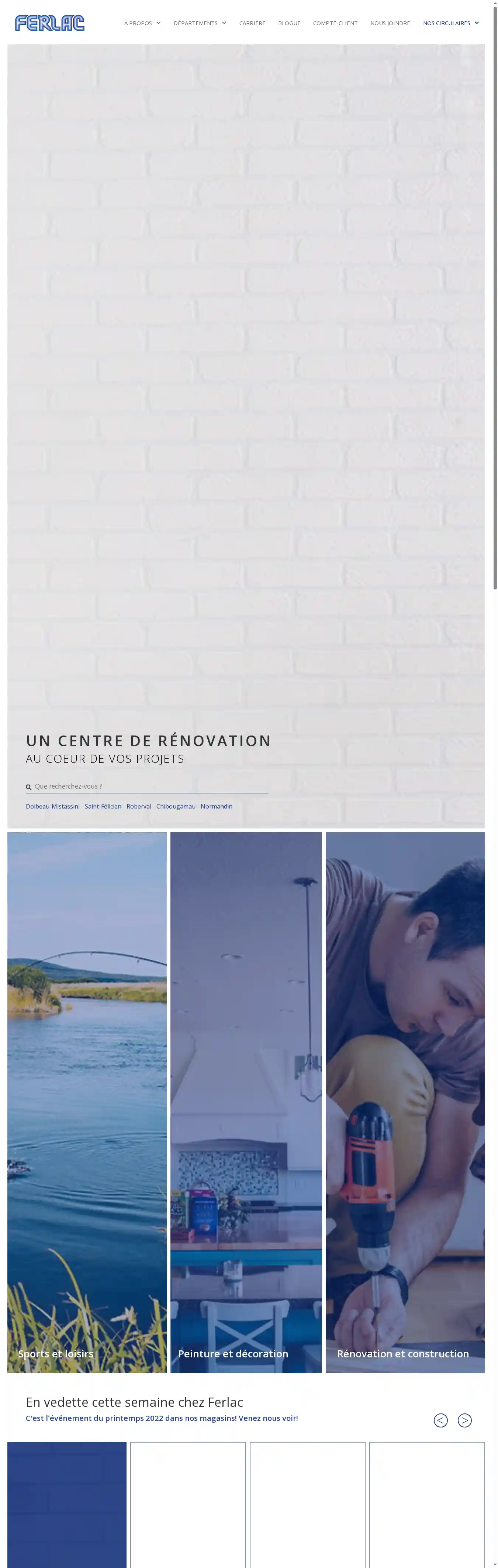Focus the 'Que recherchez-vous ?' search field
Viewport: 498px width, 1568px height.
(x=149, y=786)
